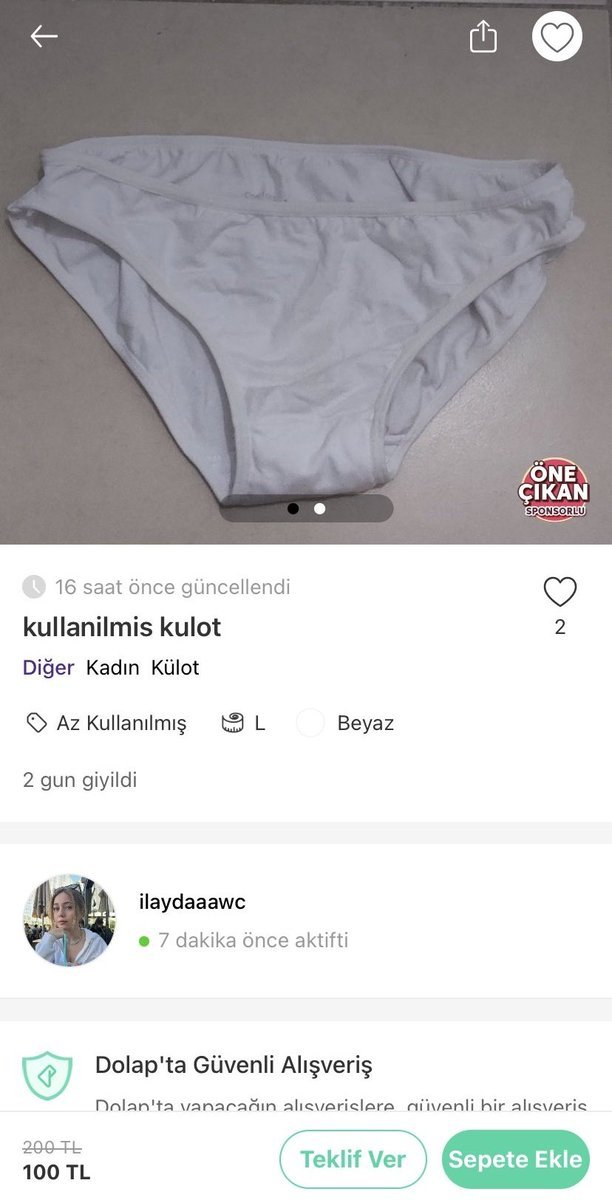
Task: Tap the Teklif Ver button
Action: pos(353,1159)
